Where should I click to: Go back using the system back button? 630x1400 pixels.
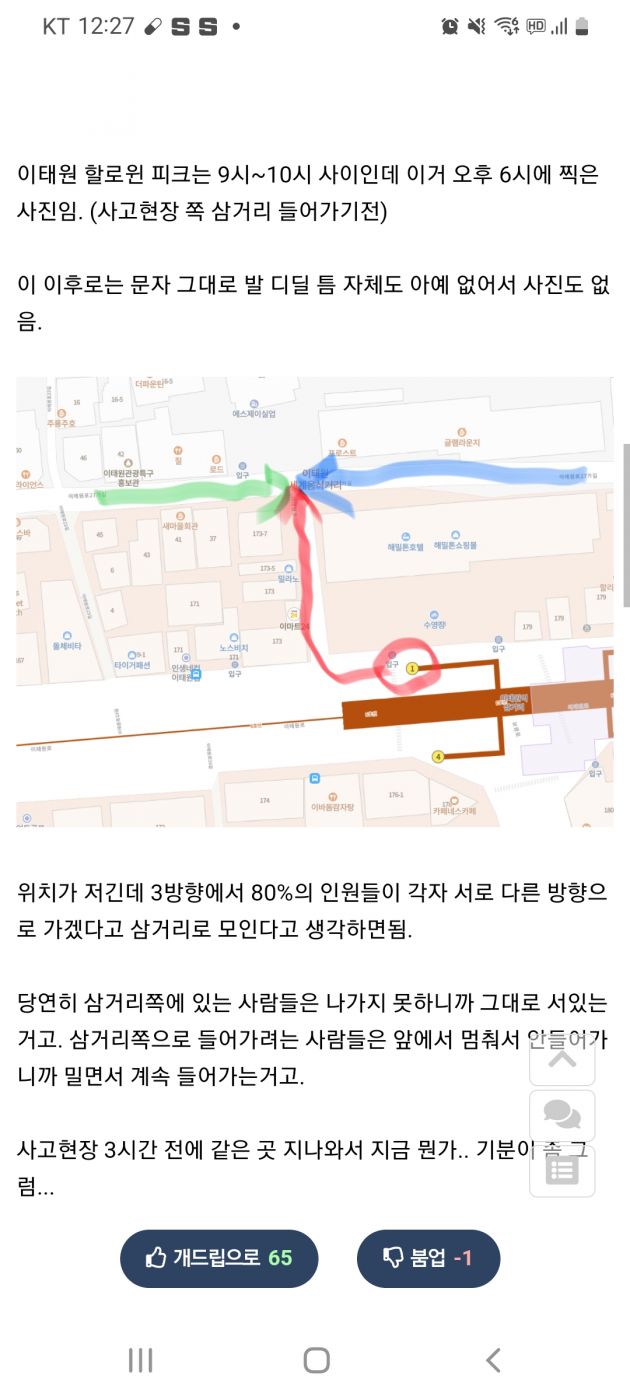click(492, 1360)
